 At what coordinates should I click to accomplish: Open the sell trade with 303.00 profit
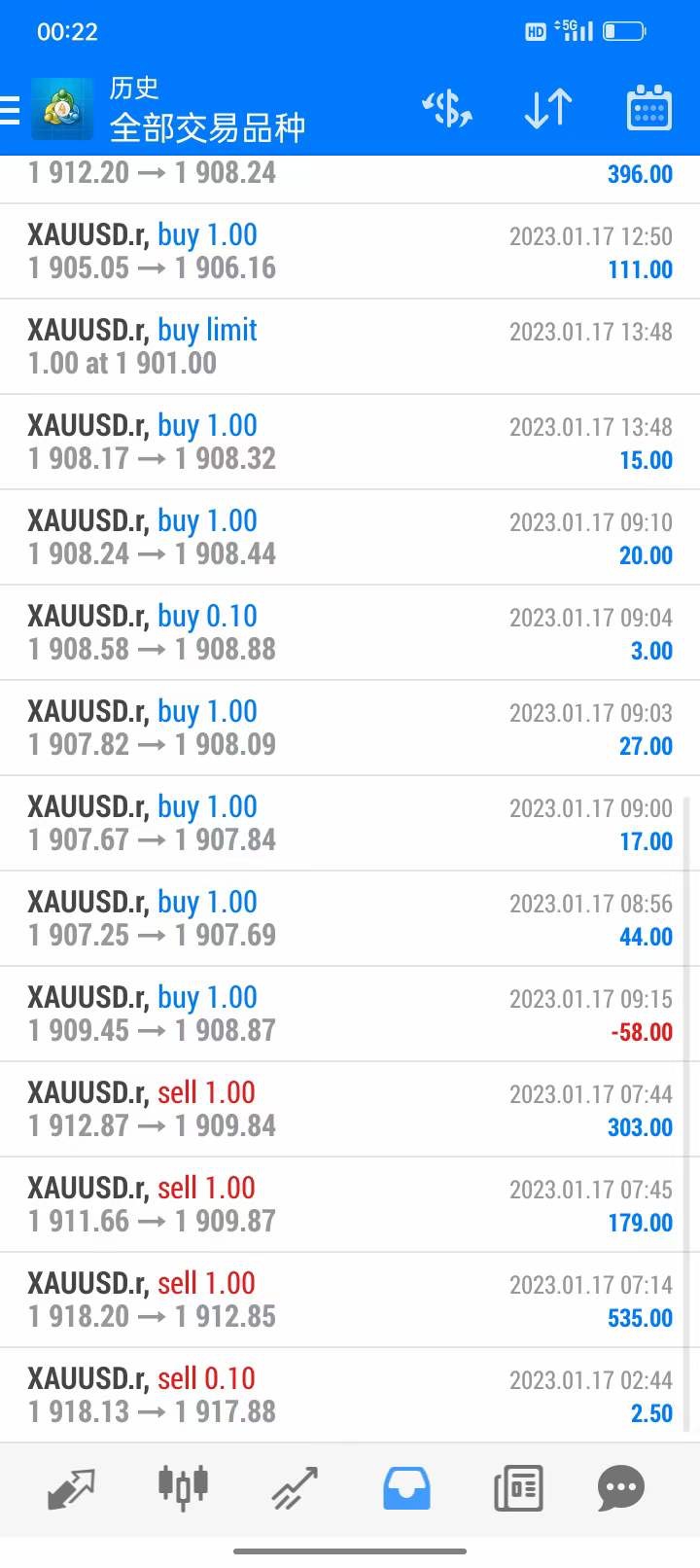click(350, 1109)
